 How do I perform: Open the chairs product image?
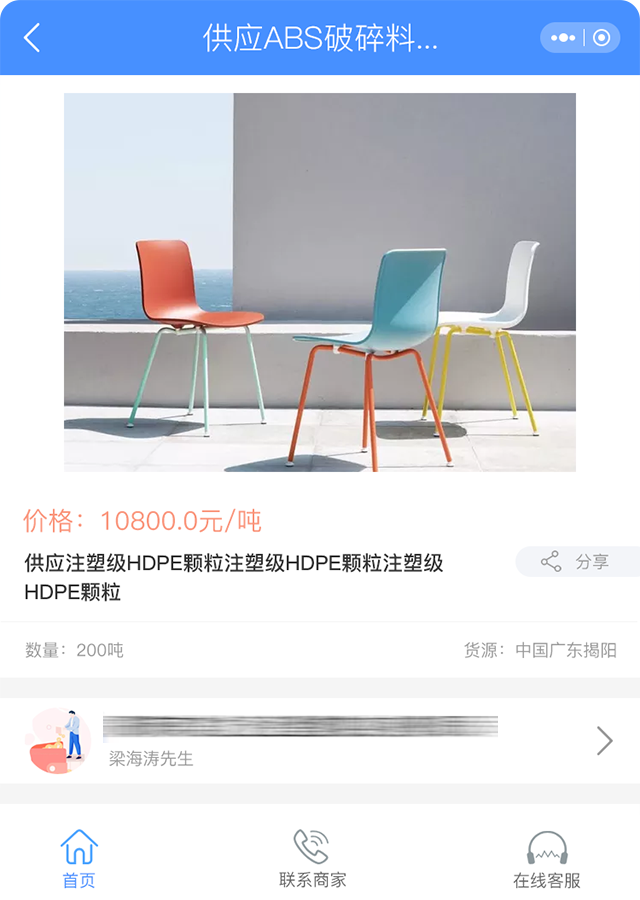pos(320,282)
